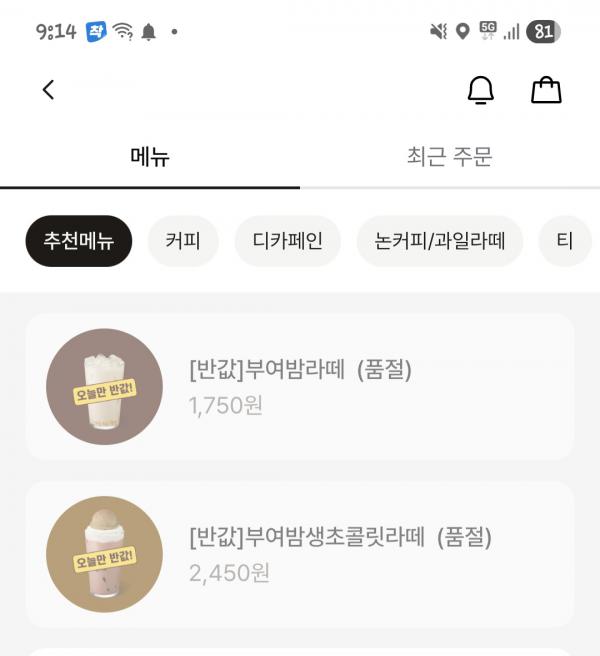Open the notifications bell
Viewport: 600px width, 656px height.
tap(481, 90)
